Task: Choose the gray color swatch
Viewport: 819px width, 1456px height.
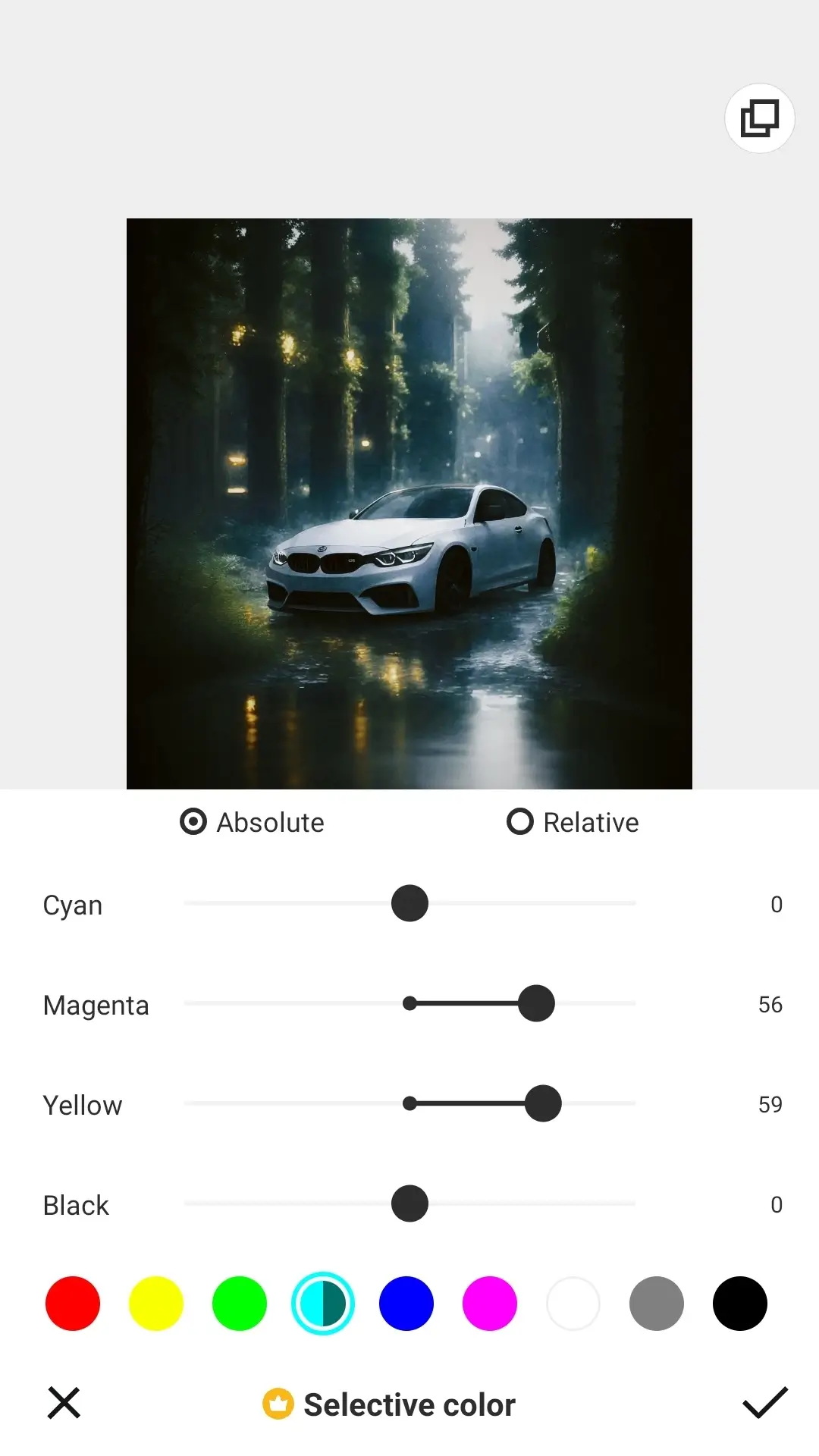Action: pos(657,1304)
